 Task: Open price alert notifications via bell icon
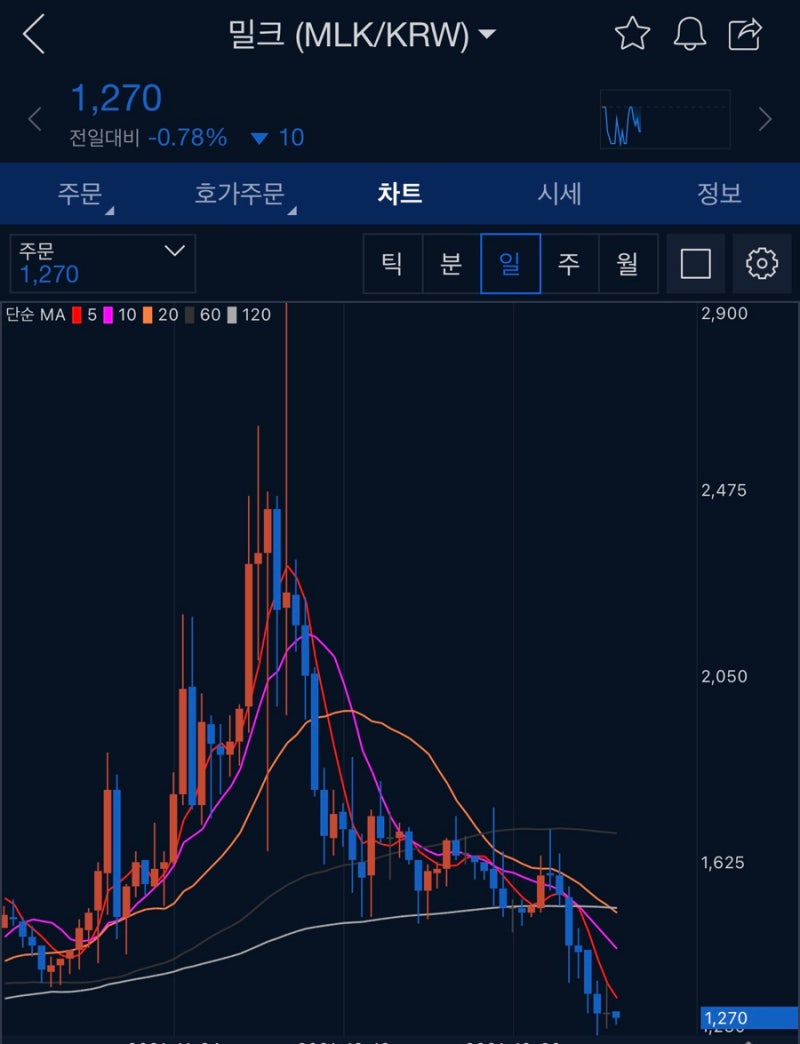(x=689, y=33)
